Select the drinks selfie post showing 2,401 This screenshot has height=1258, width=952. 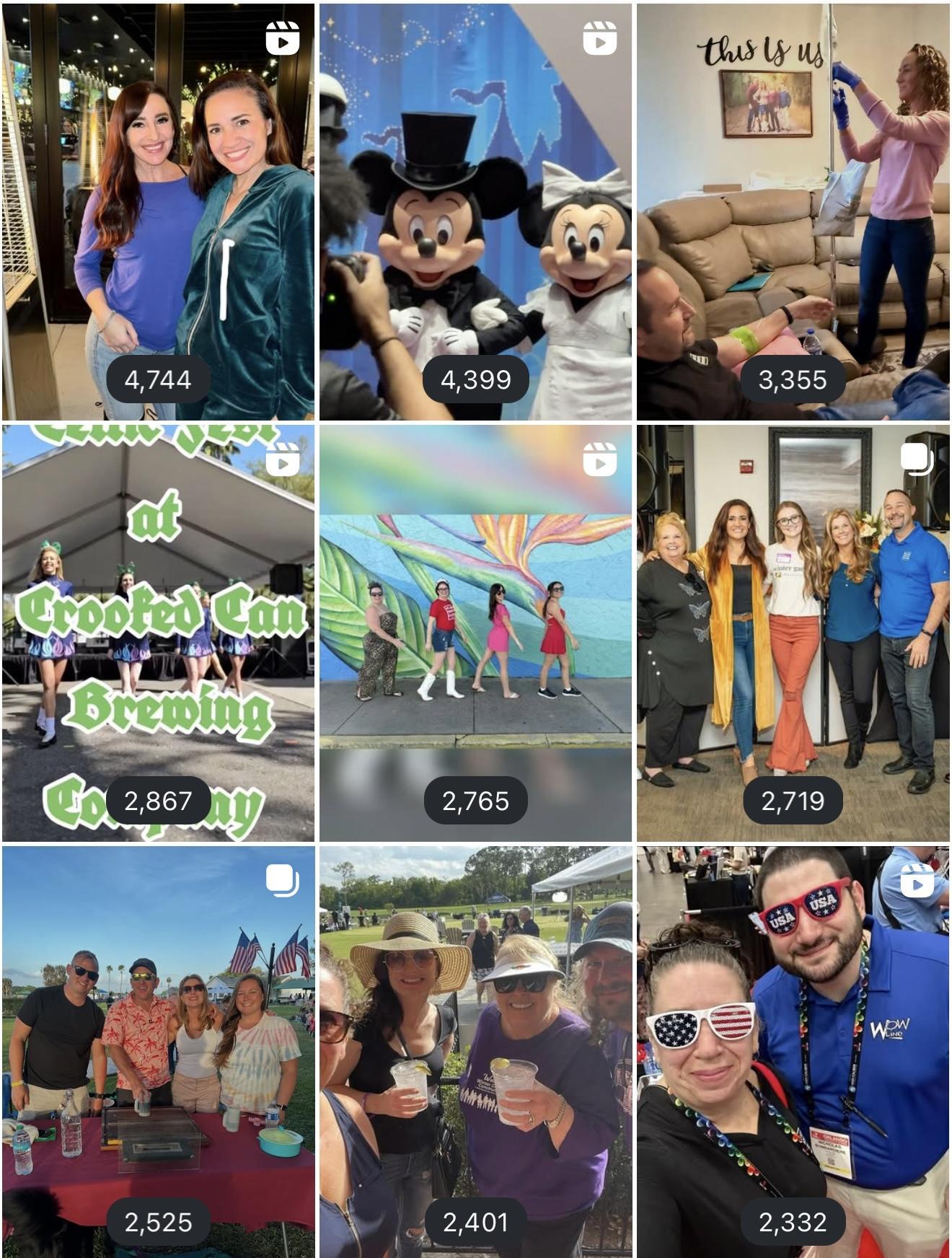point(475,1052)
